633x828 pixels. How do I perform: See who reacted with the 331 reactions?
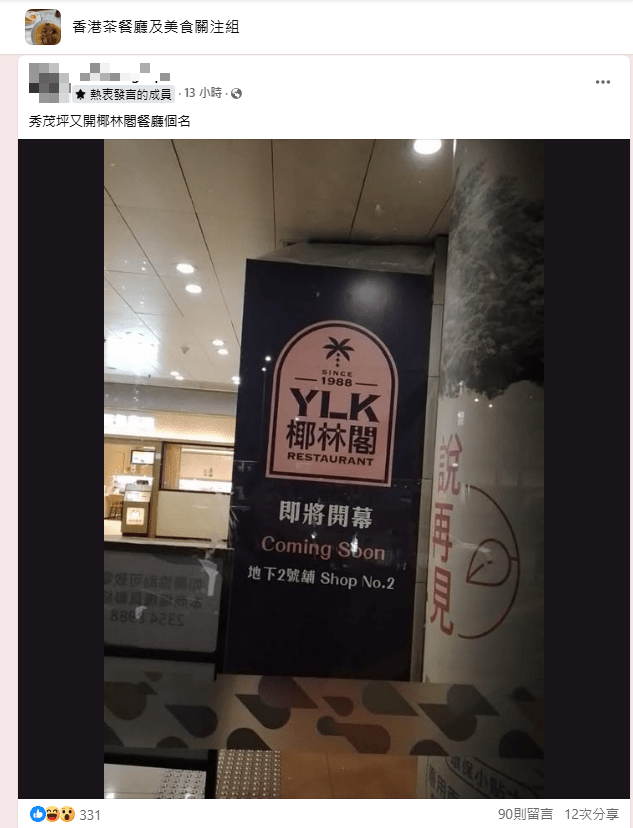(90, 815)
